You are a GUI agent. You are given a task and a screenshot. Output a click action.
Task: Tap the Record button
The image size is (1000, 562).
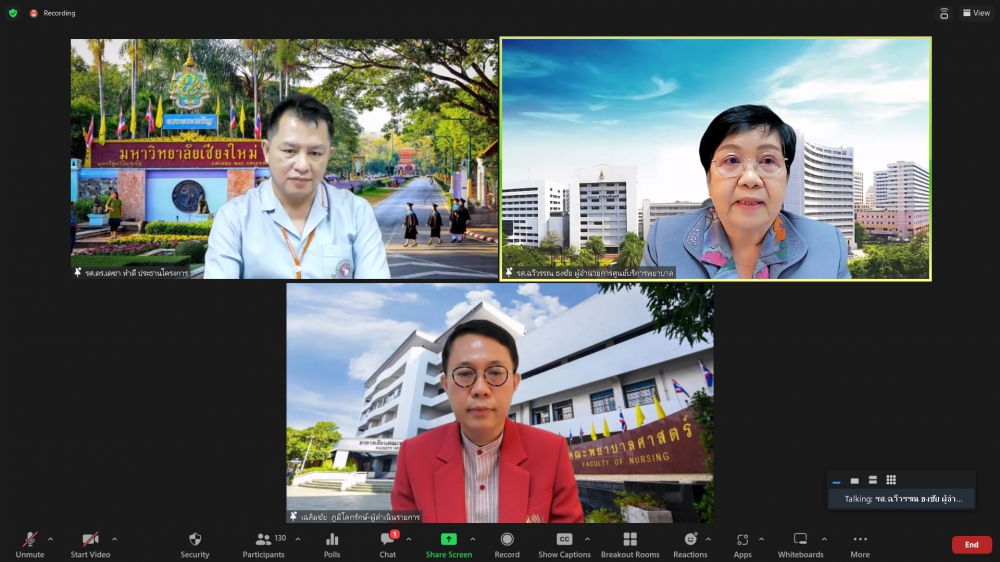click(507, 543)
